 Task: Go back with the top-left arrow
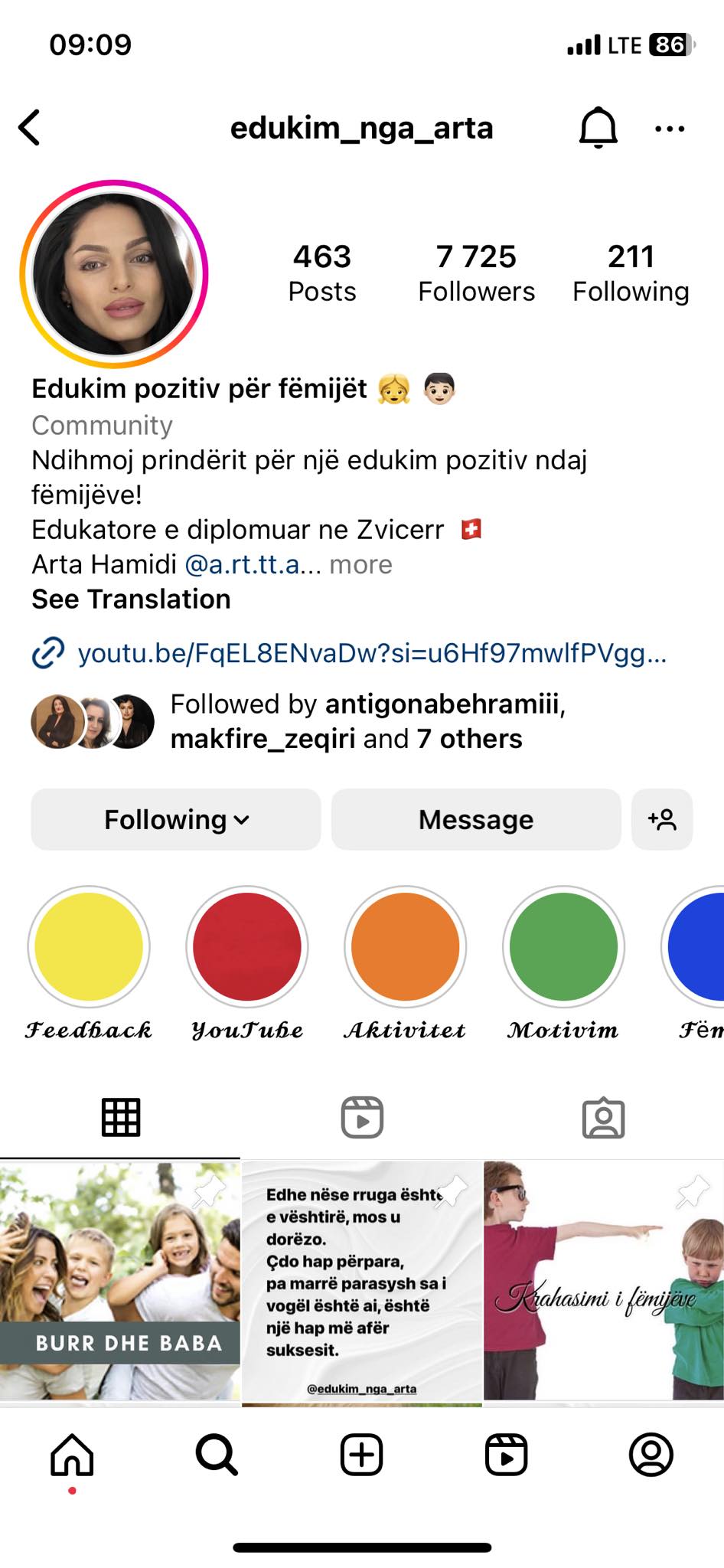click(30, 128)
